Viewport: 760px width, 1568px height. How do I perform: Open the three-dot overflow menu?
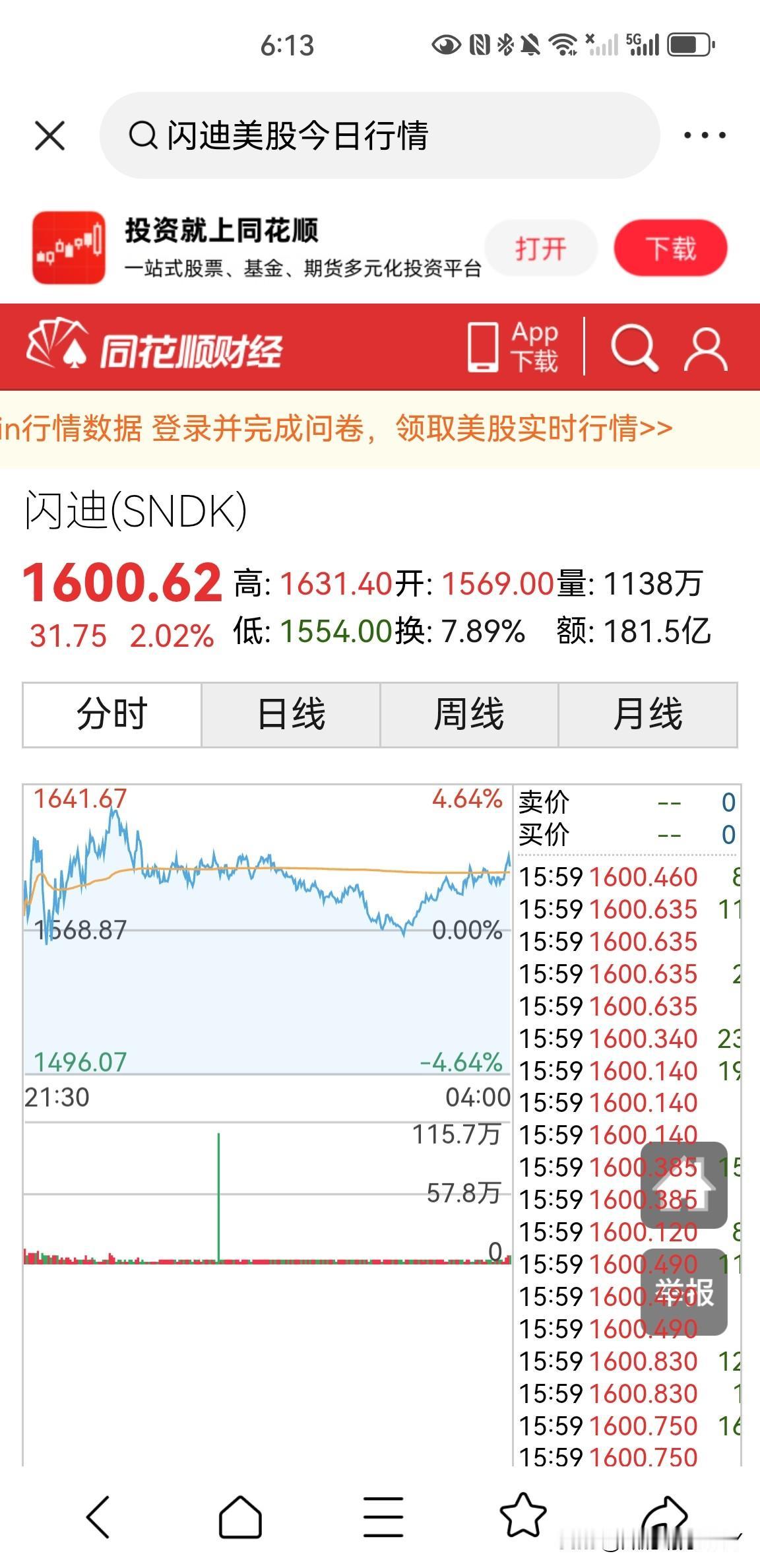[705, 135]
